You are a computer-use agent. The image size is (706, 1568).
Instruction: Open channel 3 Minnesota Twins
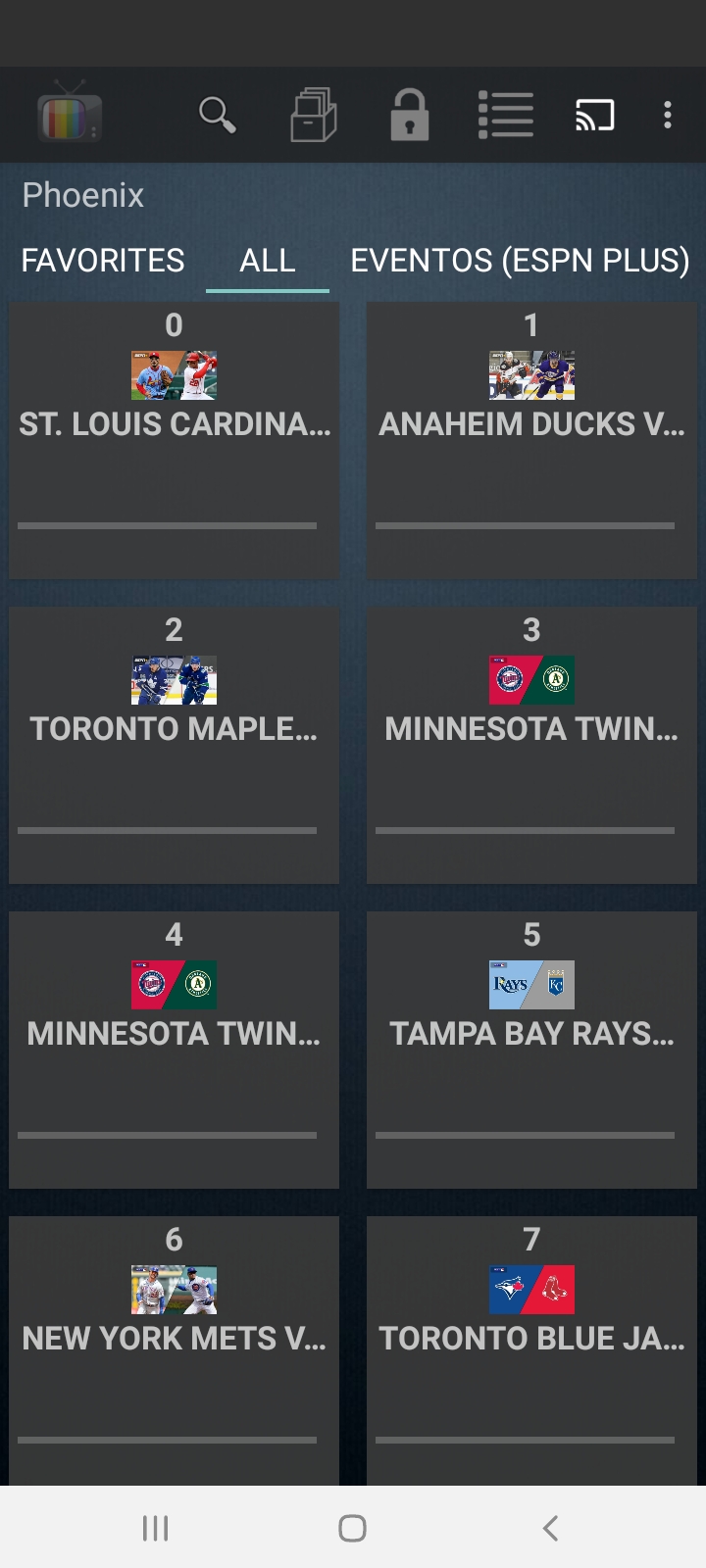tap(531, 745)
